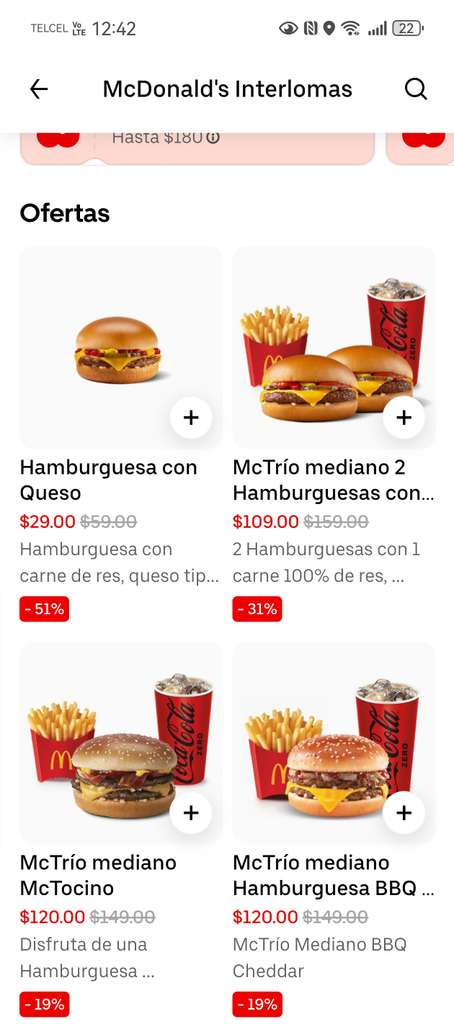
Task: Open the McTrío mediano McTocino card
Action: (120, 829)
